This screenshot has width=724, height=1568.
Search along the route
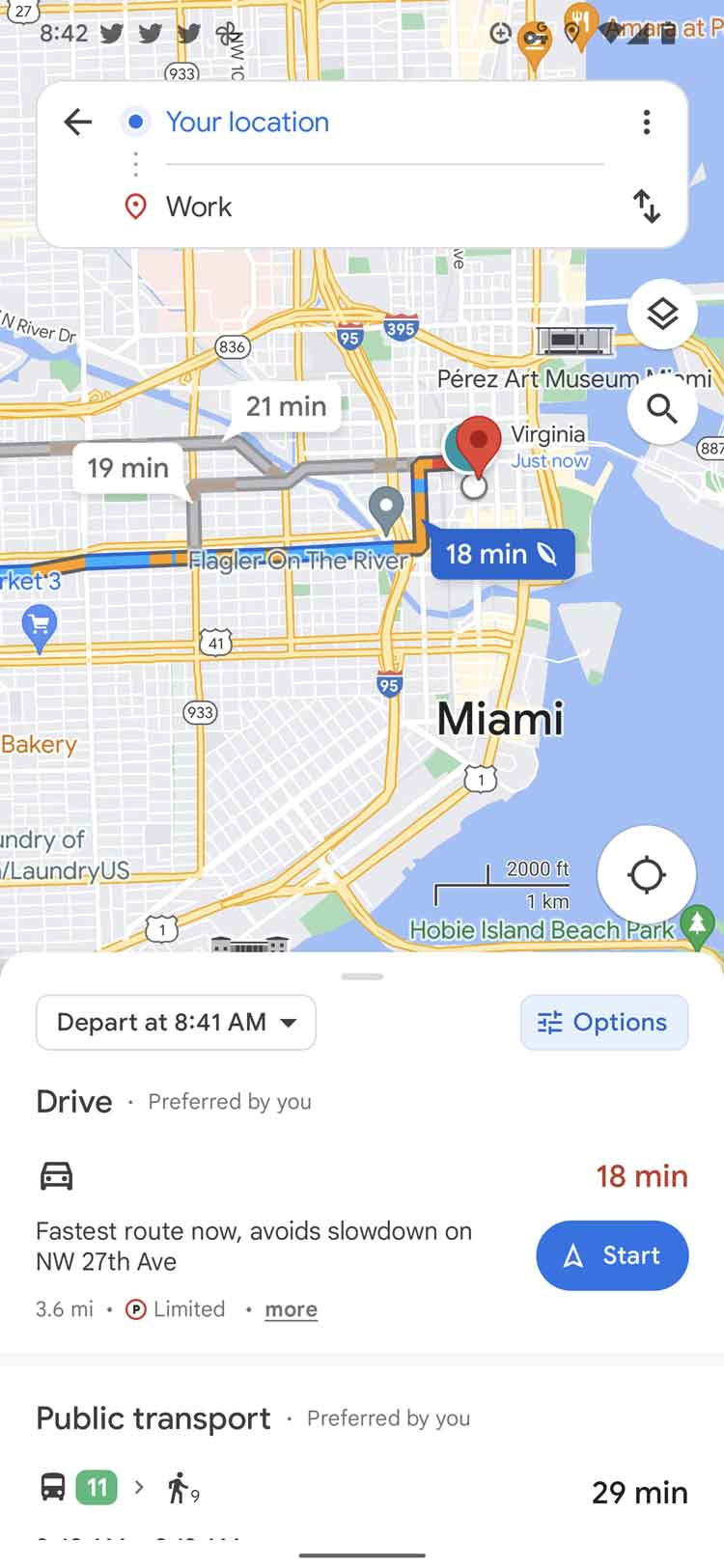[662, 409]
